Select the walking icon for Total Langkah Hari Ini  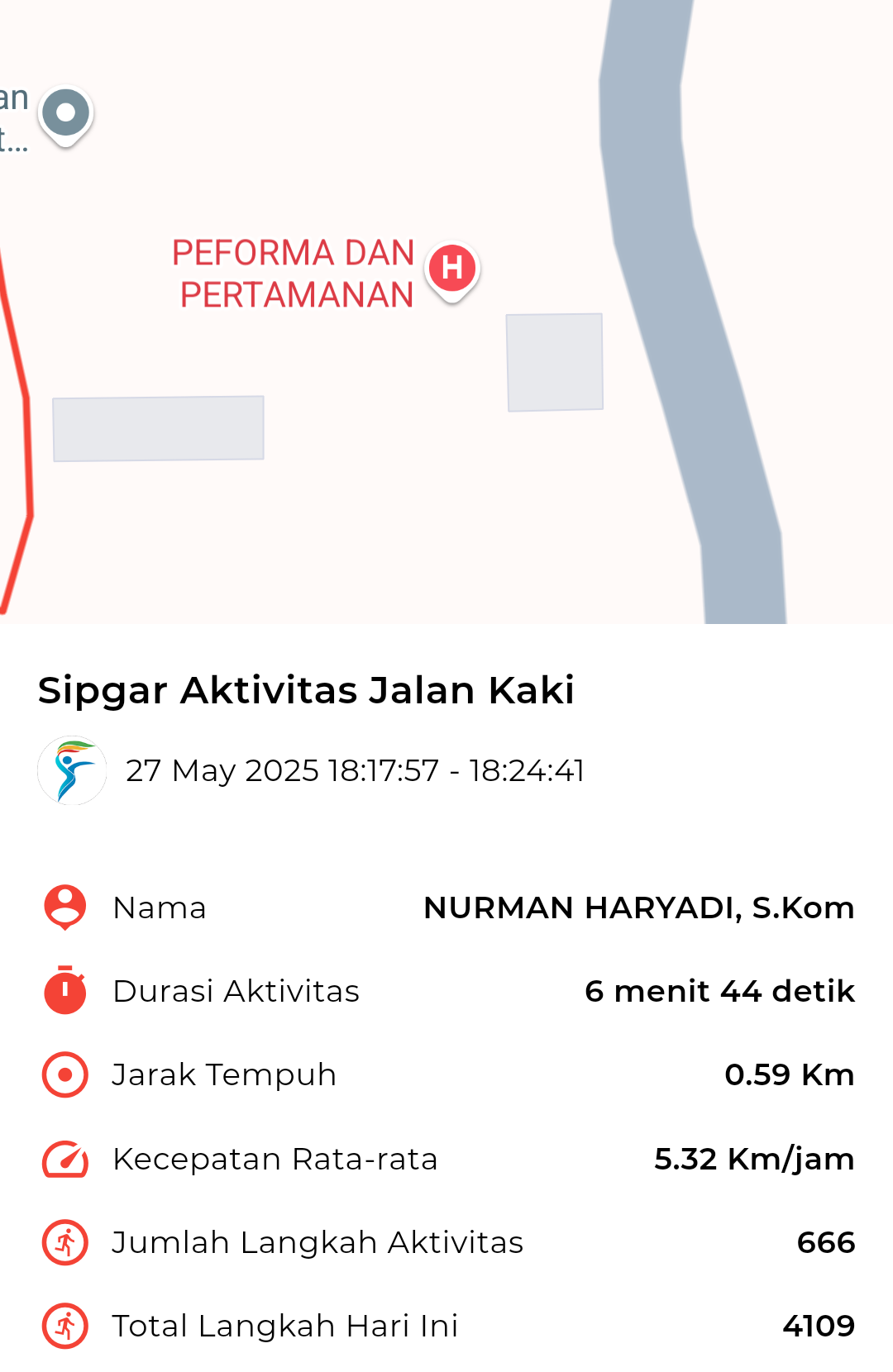[x=64, y=1326]
